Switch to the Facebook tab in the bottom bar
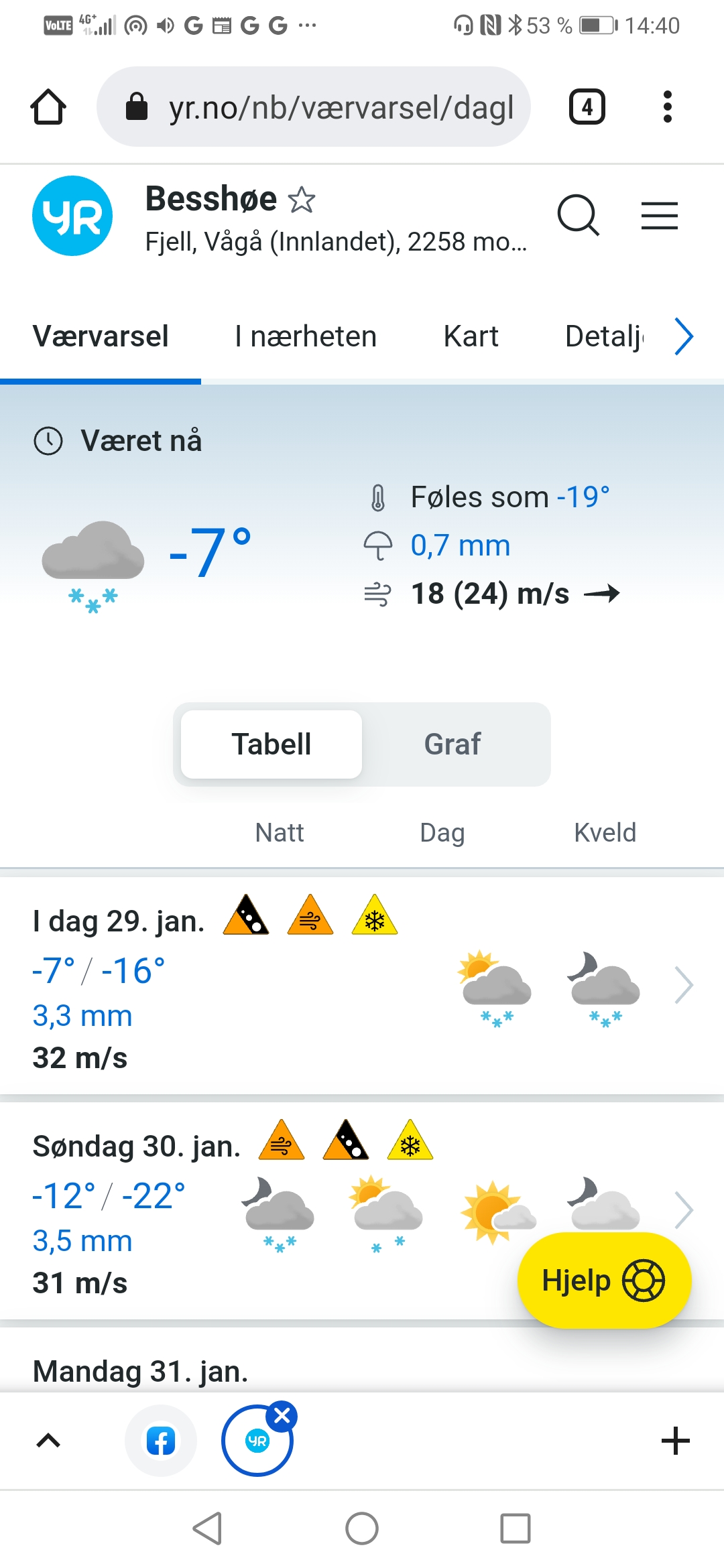The height and width of the screenshot is (1568, 724). (161, 1441)
